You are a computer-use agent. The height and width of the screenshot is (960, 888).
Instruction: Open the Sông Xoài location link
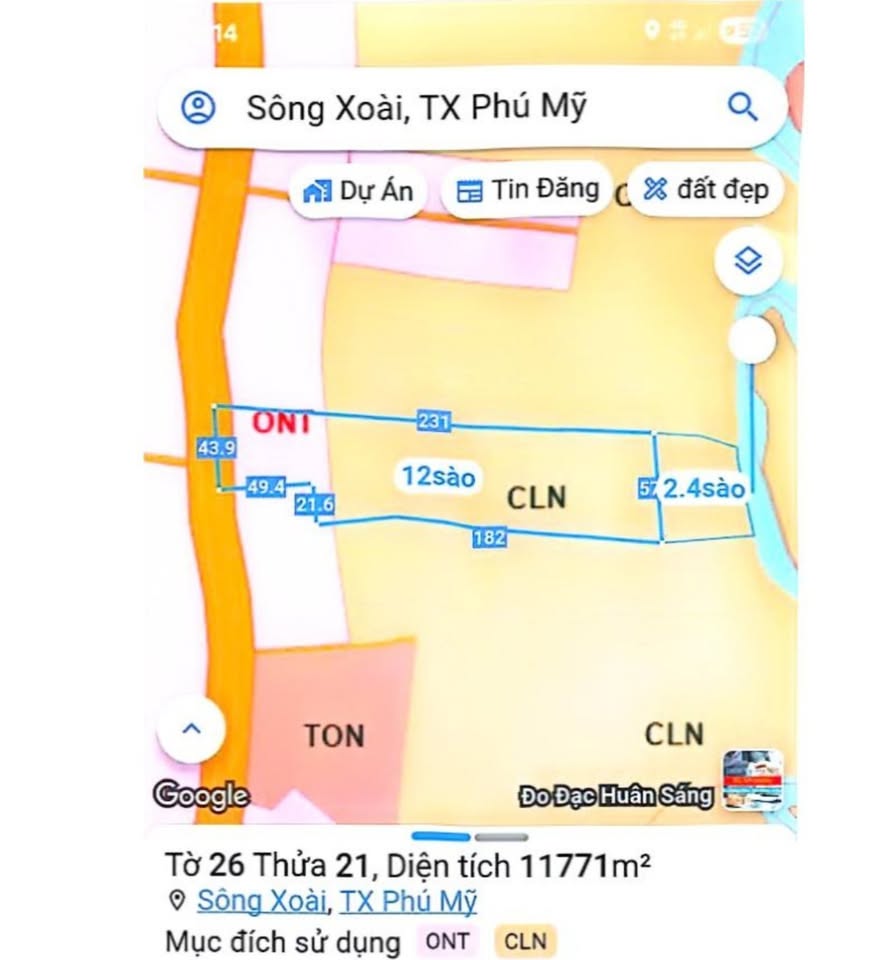click(x=261, y=901)
